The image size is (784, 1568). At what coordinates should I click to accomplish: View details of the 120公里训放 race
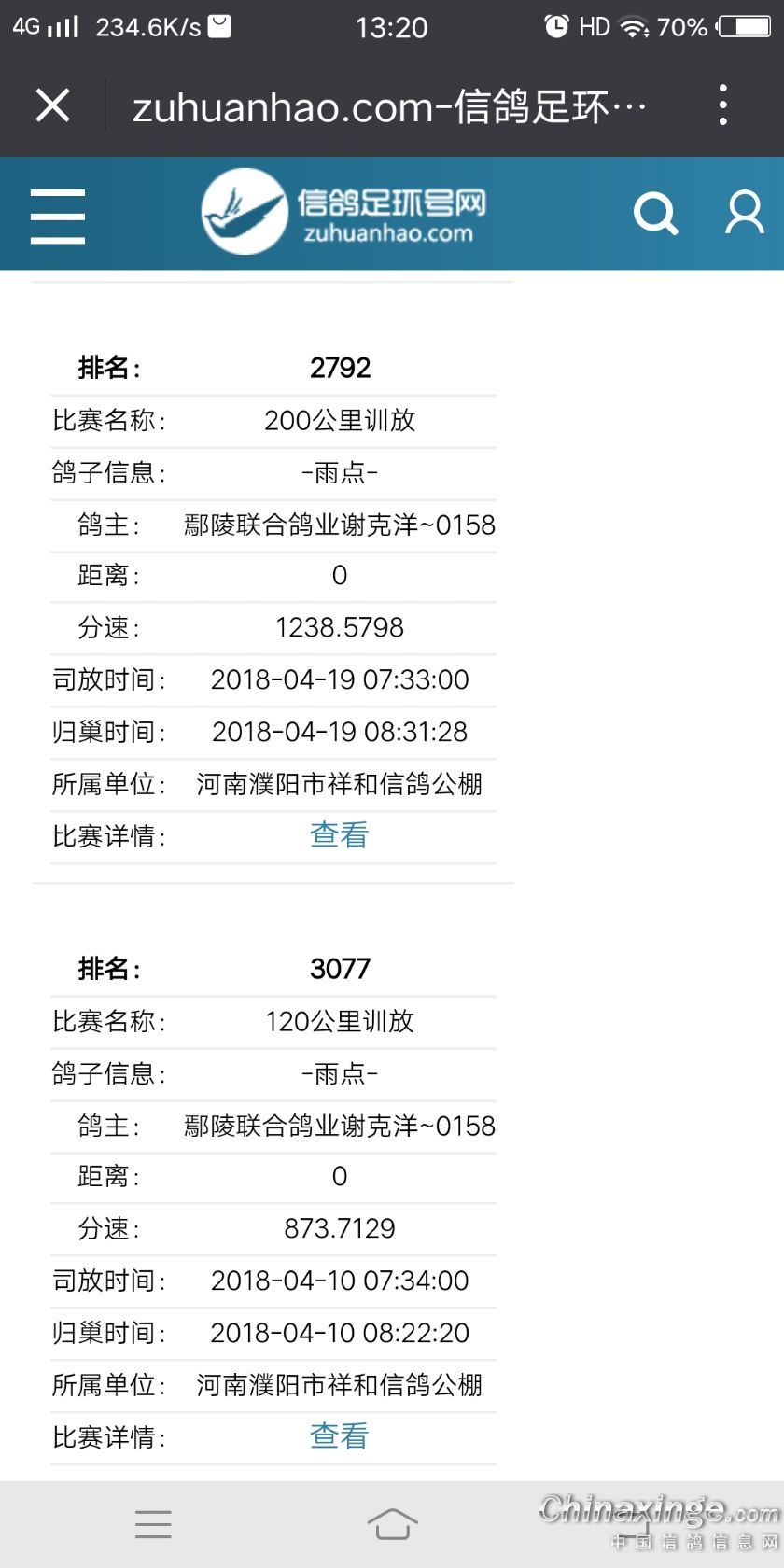(x=339, y=1436)
